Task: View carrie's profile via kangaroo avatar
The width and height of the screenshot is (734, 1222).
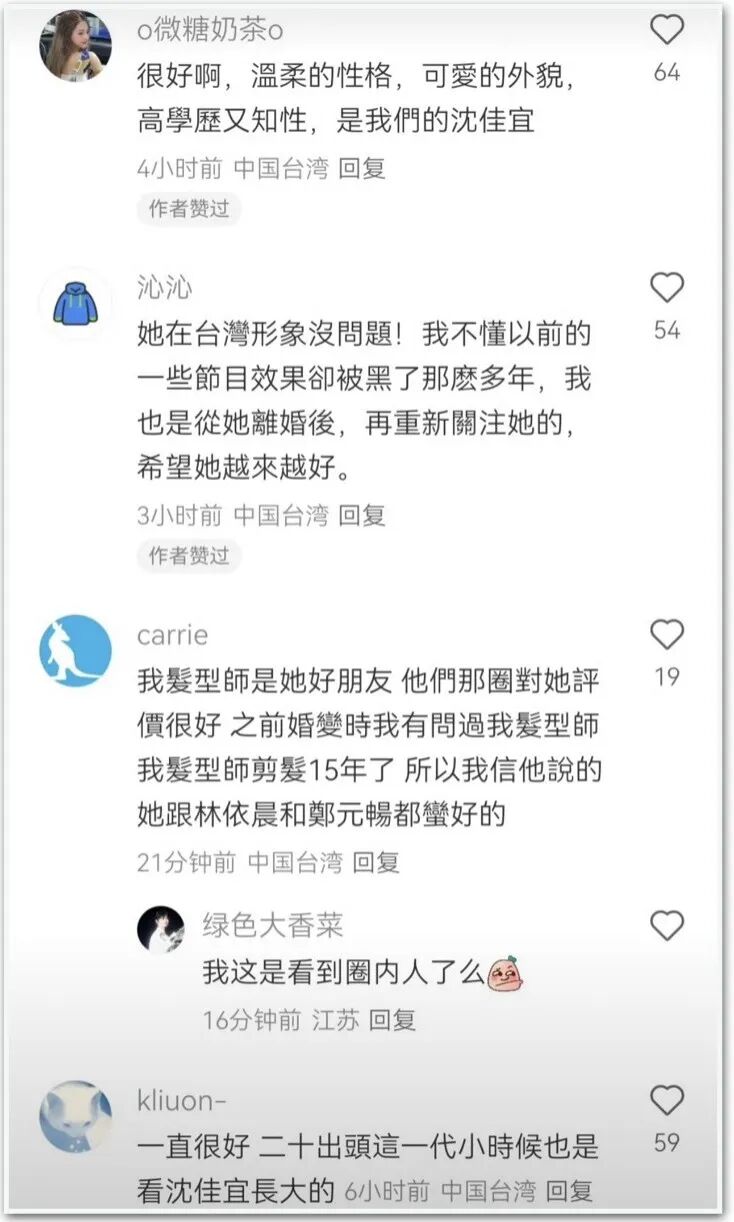Action: coord(75,651)
